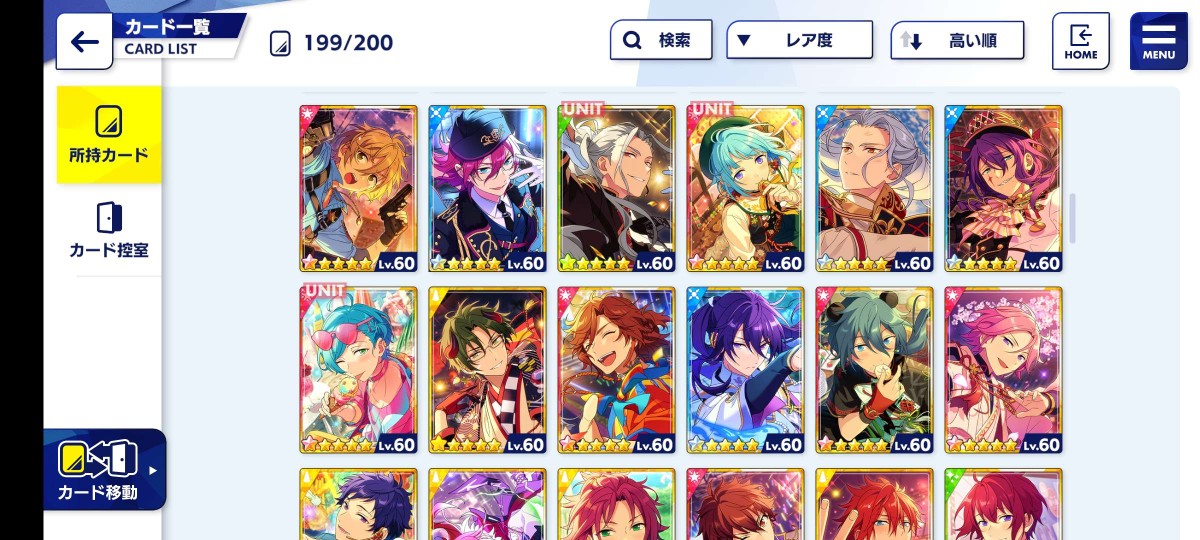
Task: Toggle the 高い順 sort order
Action: pyautogui.click(x=957, y=41)
